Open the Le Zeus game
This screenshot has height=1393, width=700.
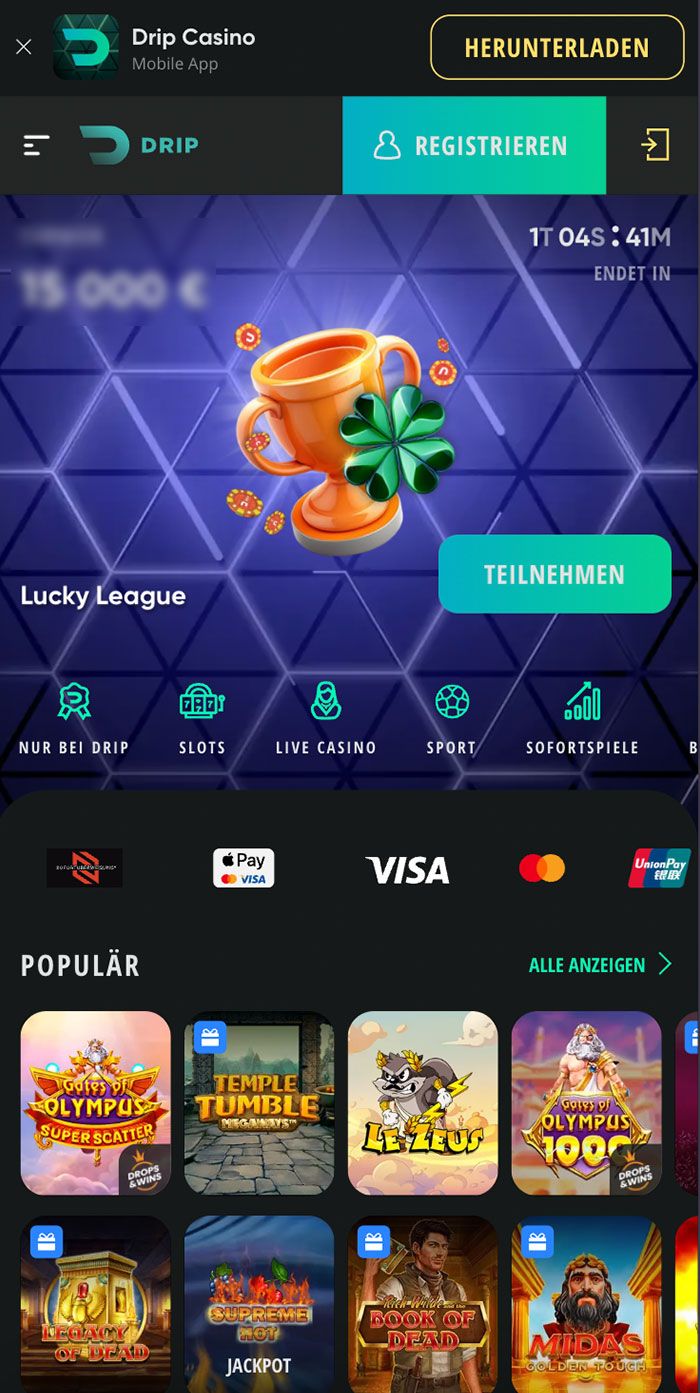click(x=423, y=1103)
